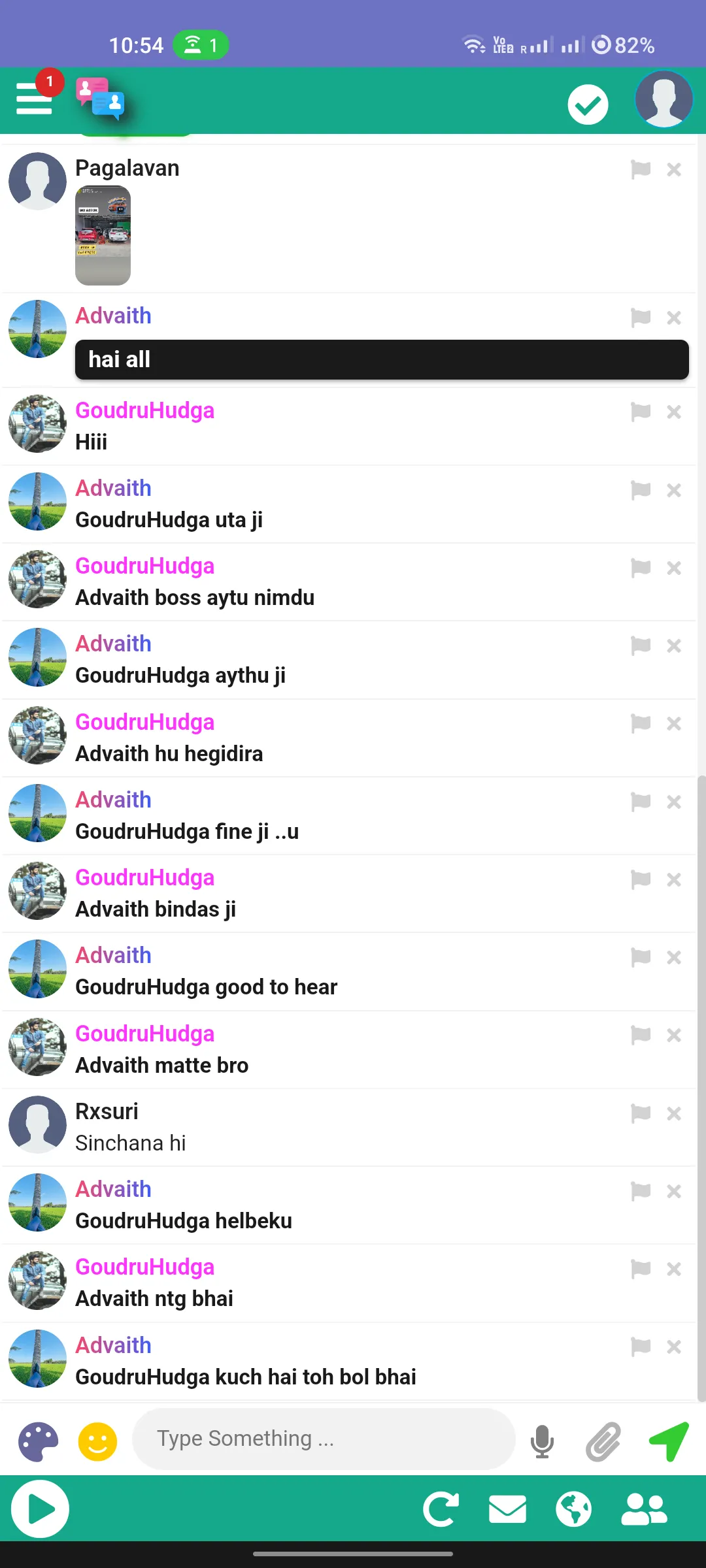Send the message with green arrow

coord(669,1441)
